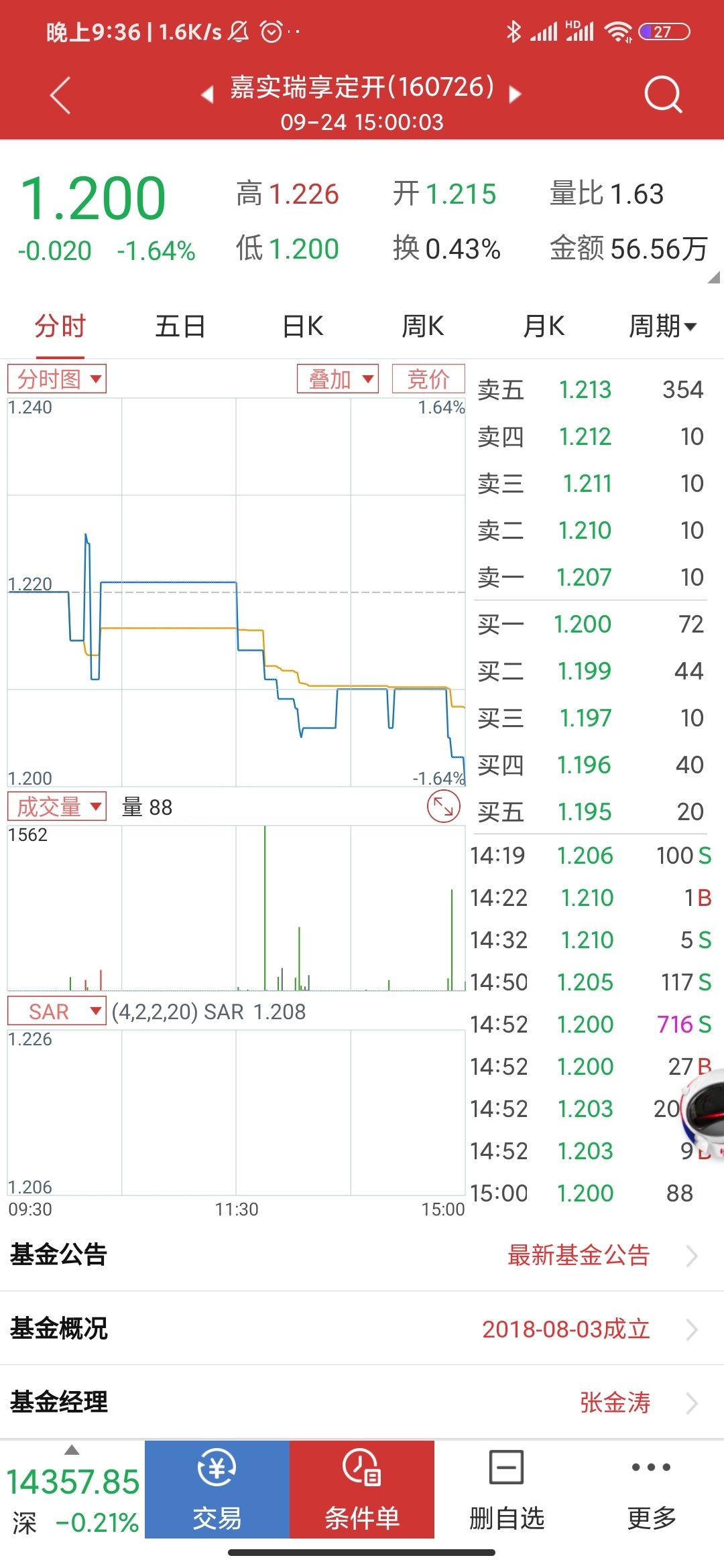Select the 周K chart tab
The width and height of the screenshot is (724, 1568).
[x=423, y=326]
